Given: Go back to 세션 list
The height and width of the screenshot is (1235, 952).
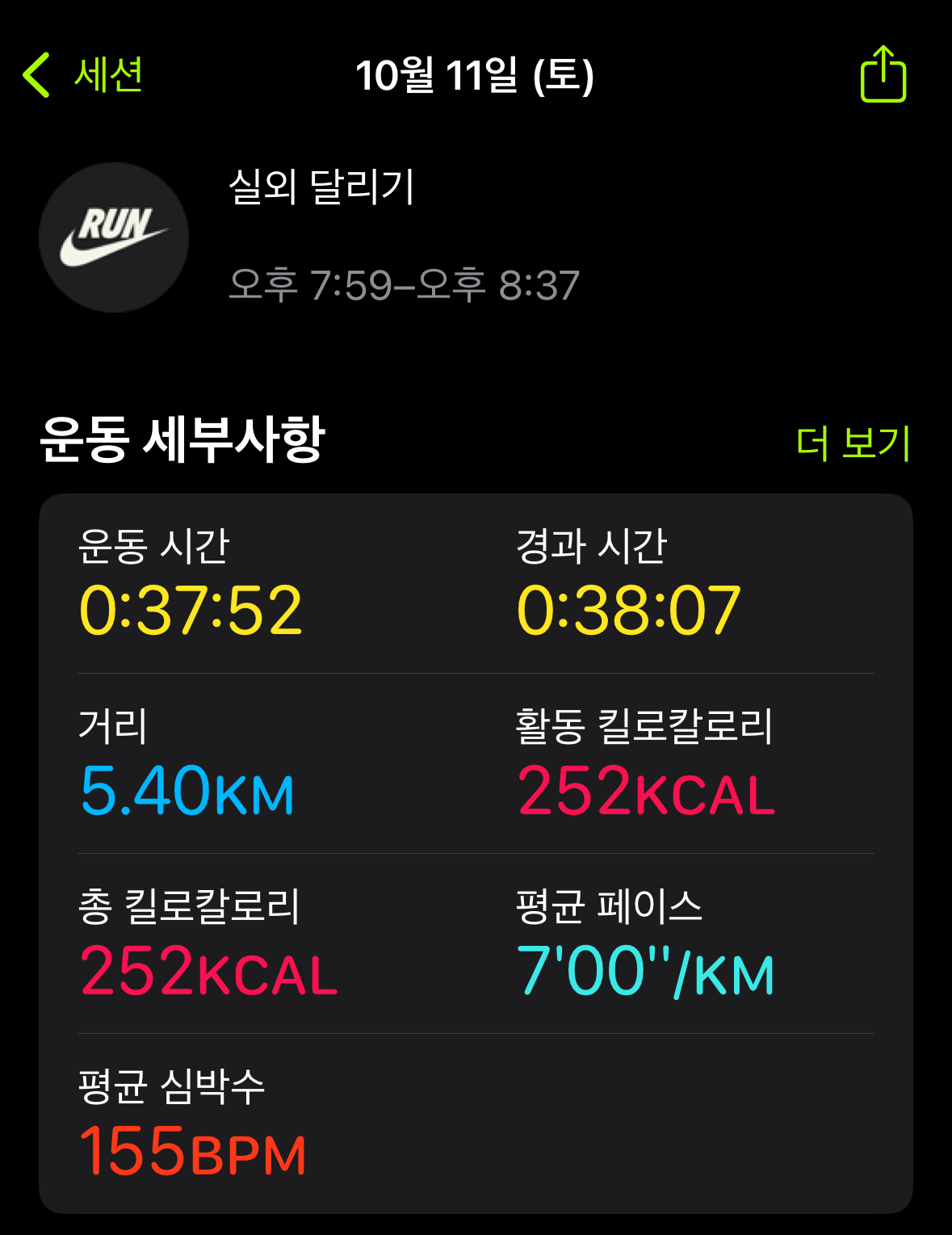Looking at the screenshot, I should tap(83, 75).
